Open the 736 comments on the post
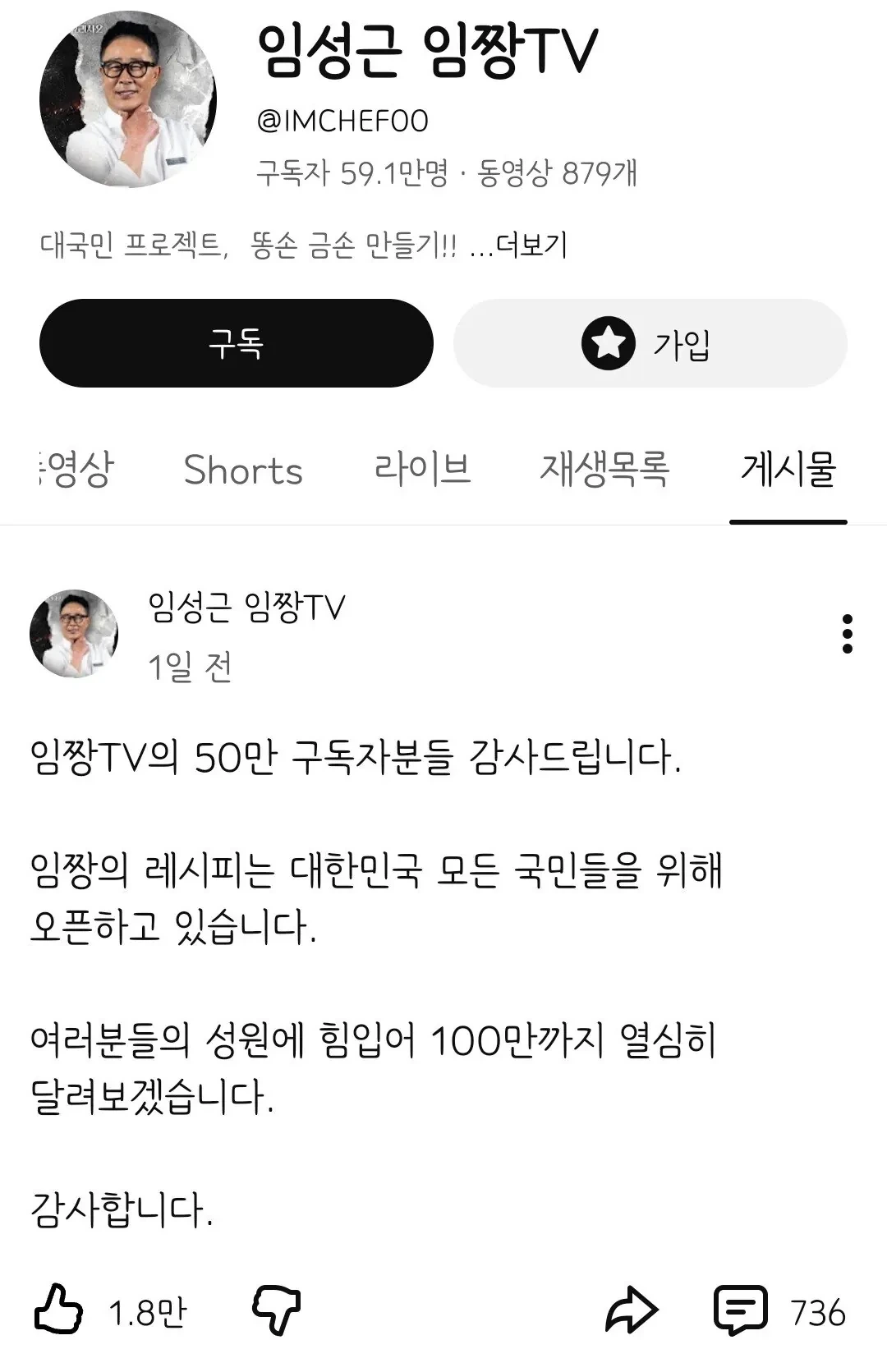Image resolution: width=887 pixels, height=1372 pixels. [x=741, y=1310]
